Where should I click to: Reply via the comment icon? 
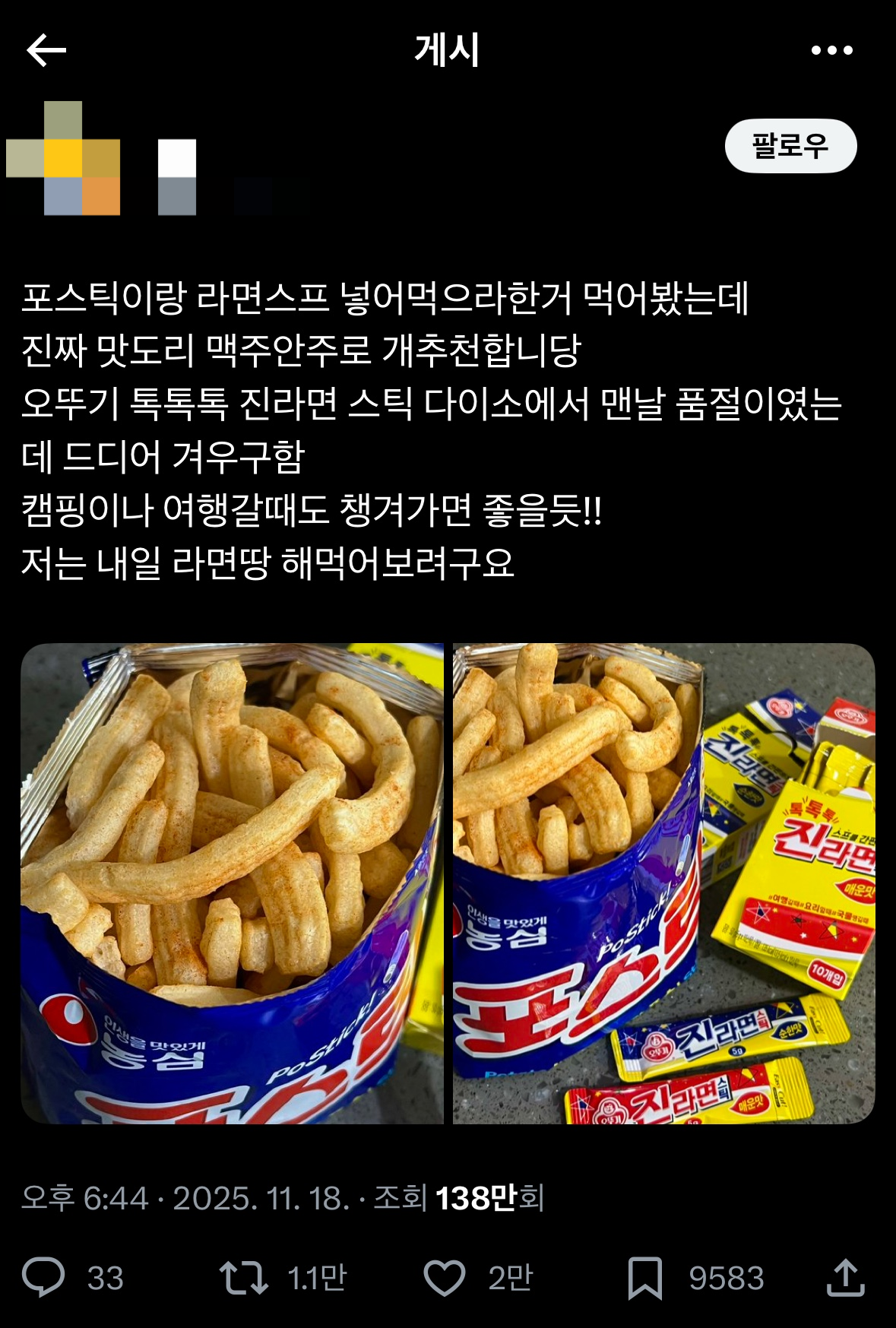tap(43, 1276)
